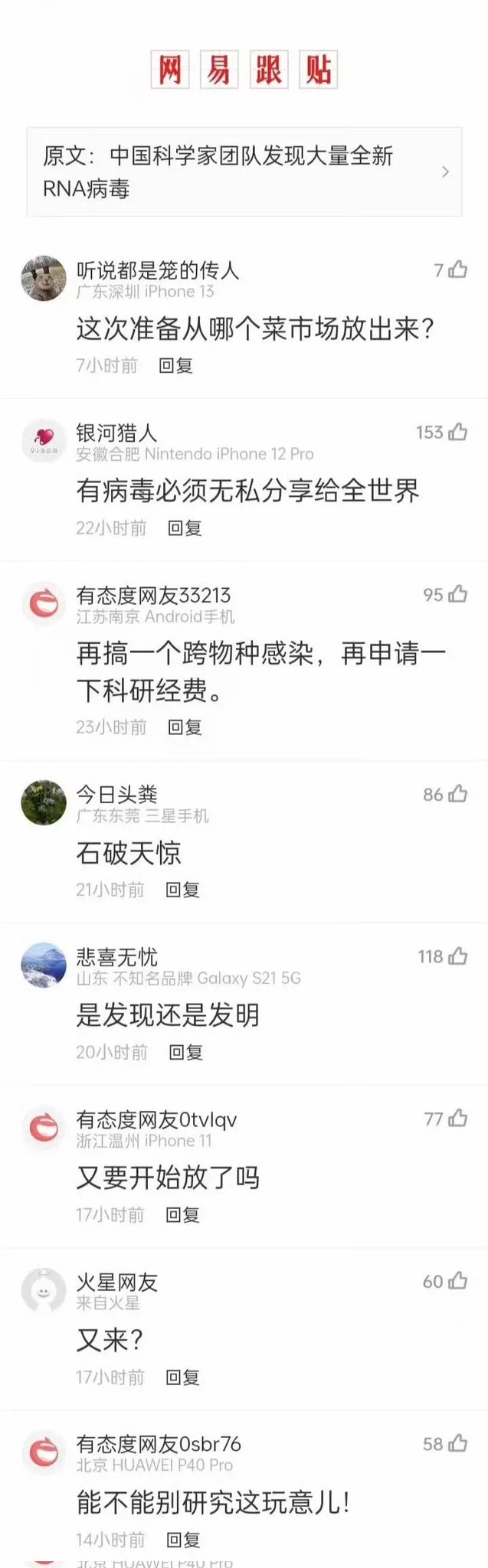The height and width of the screenshot is (1568, 488).
Task: Reply to 银河猎人's comment
Action: point(185,528)
